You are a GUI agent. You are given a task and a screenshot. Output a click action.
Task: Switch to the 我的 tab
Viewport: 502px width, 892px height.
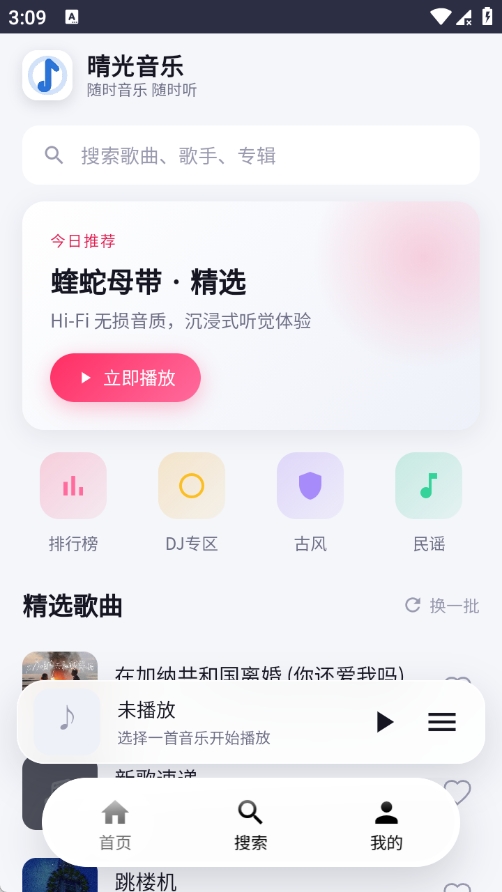[386, 824]
